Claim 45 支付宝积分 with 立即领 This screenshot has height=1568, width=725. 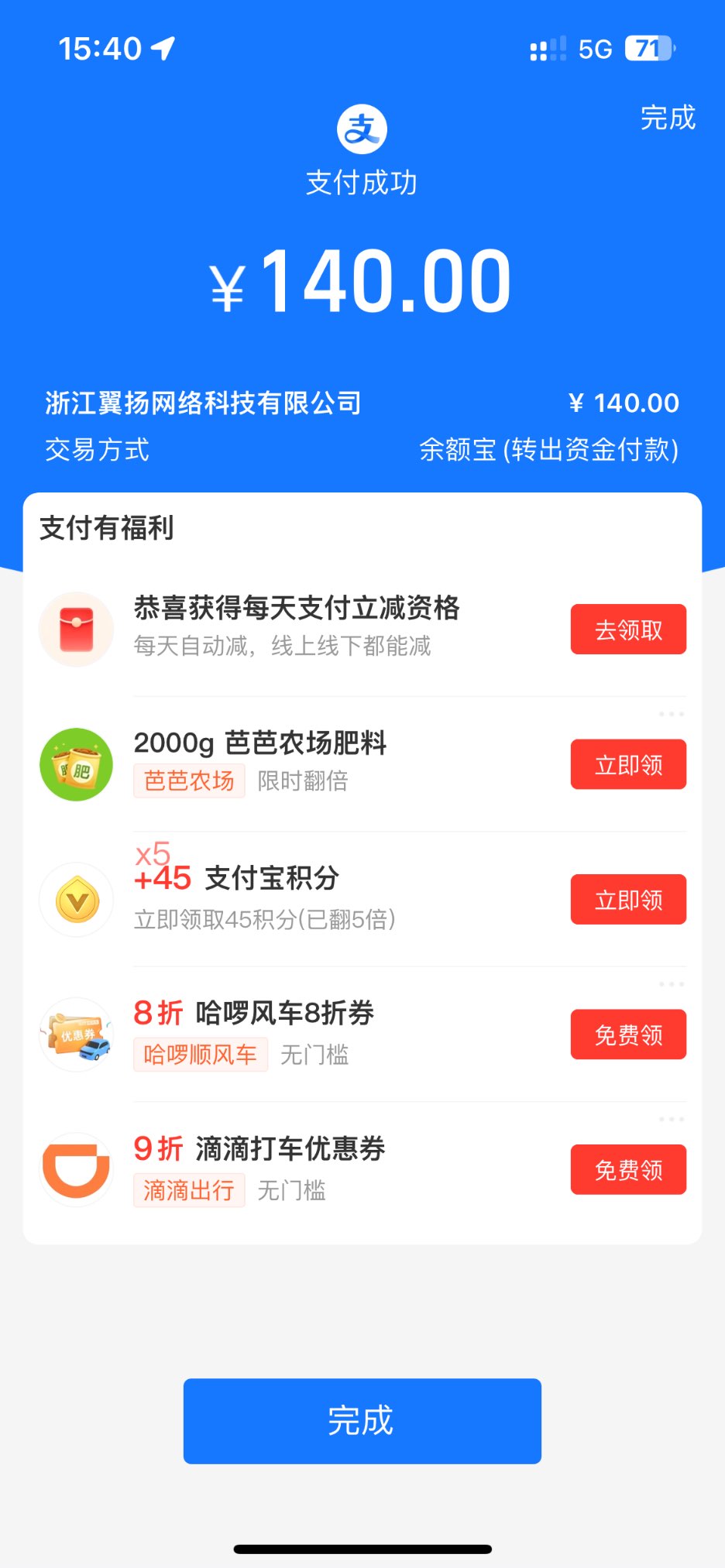pos(628,899)
